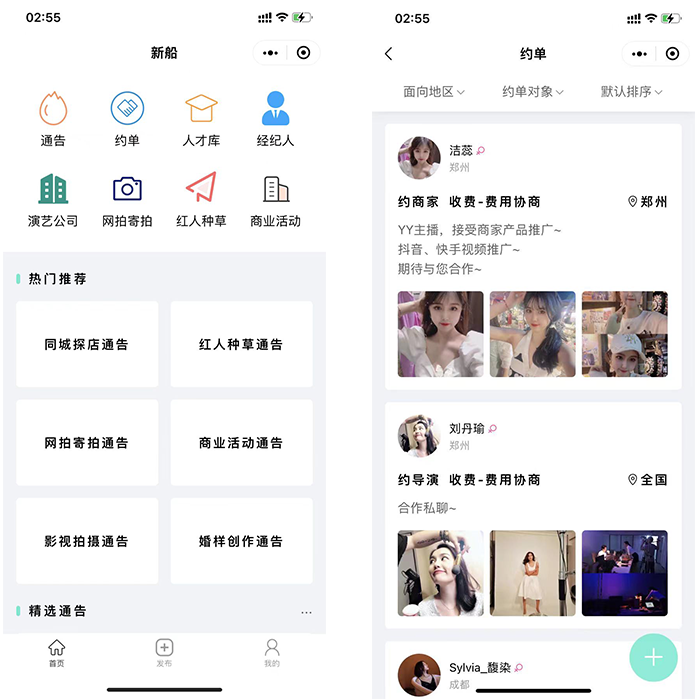Expand the 默认排序 sort dropdown
The image size is (700, 700).
pos(632,92)
